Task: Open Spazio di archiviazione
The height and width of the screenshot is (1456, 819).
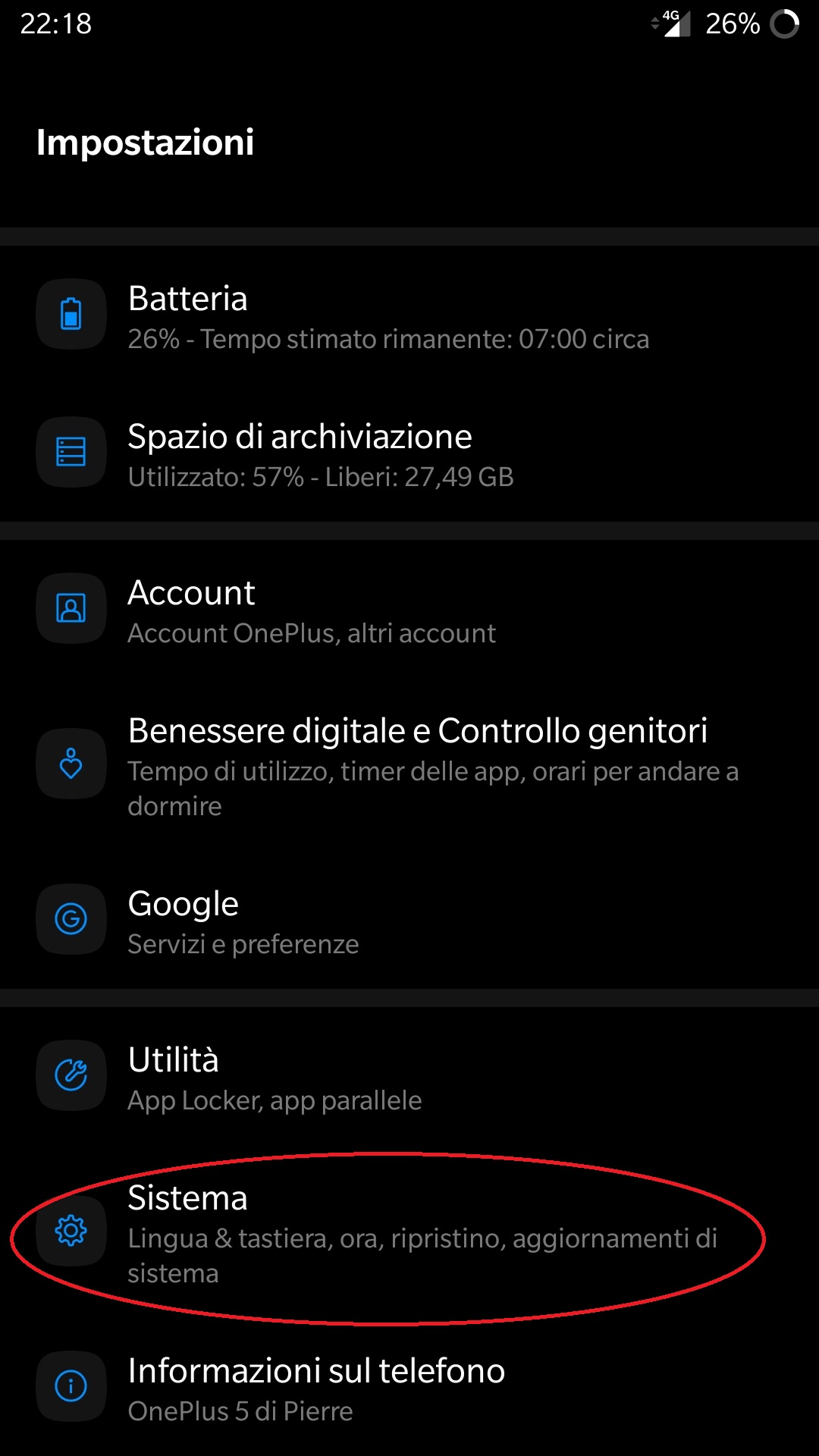Action: [409, 453]
